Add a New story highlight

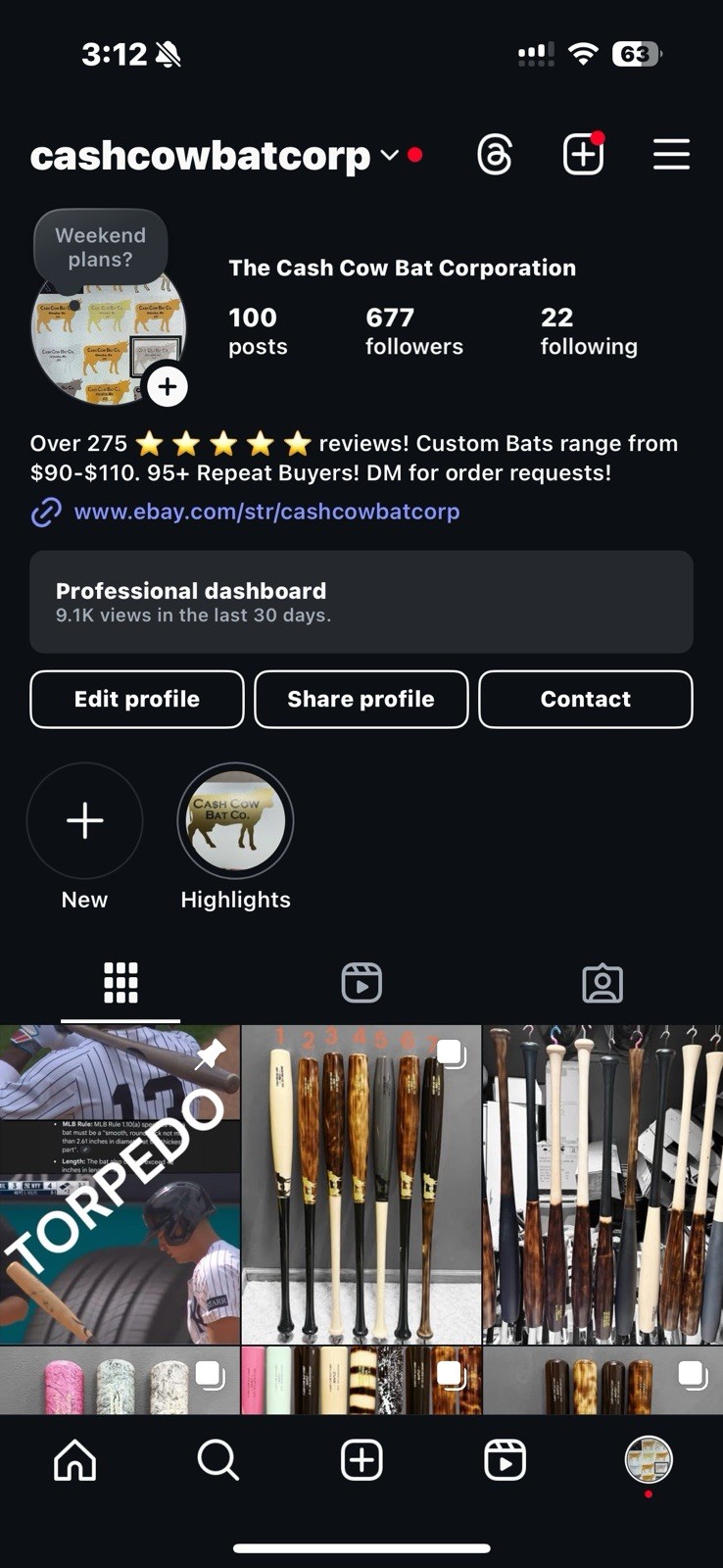tap(85, 821)
